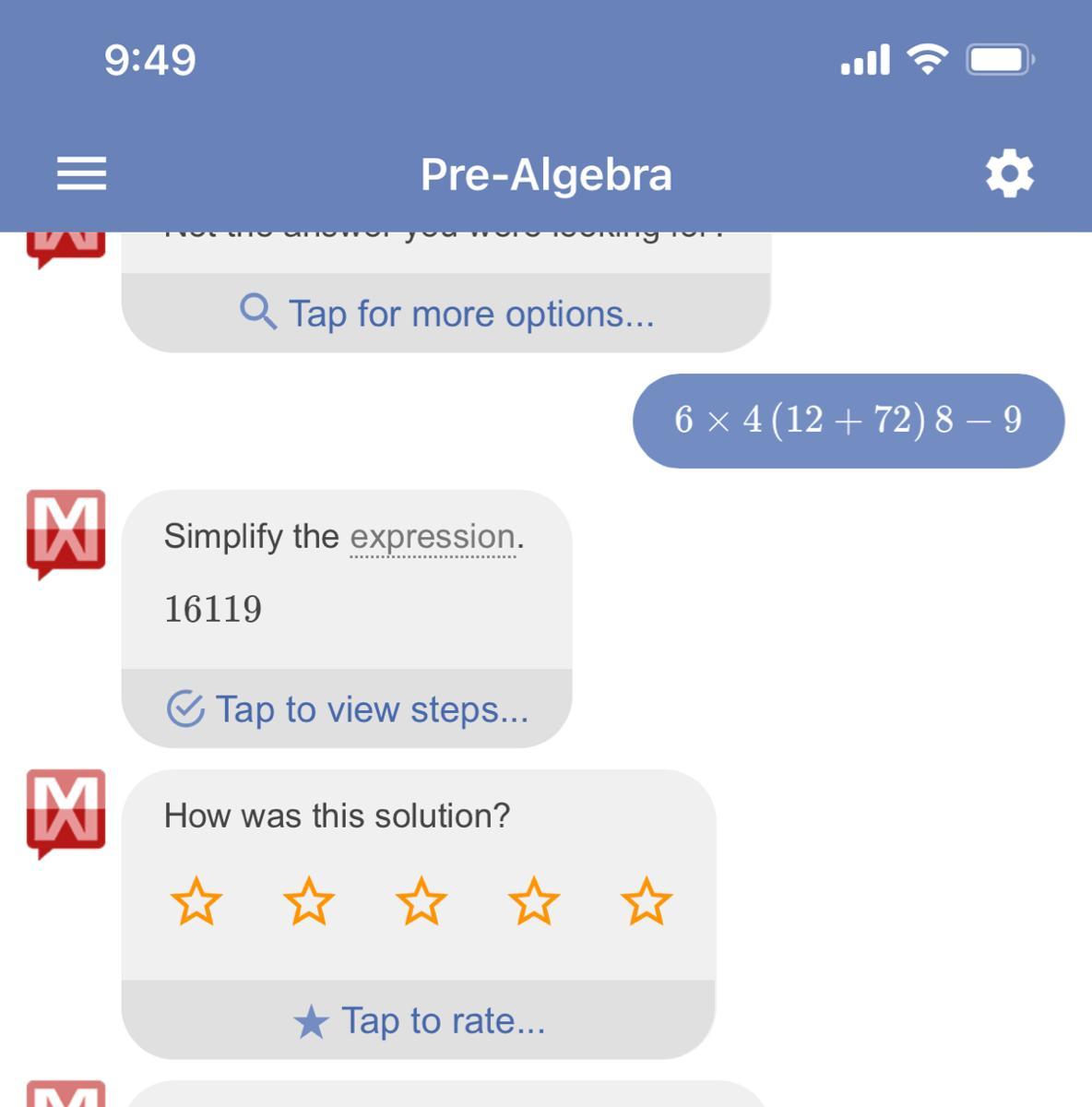This screenshot has height=1107, width=1092.
Task: Open the underlined expression link
Action: 433,537
